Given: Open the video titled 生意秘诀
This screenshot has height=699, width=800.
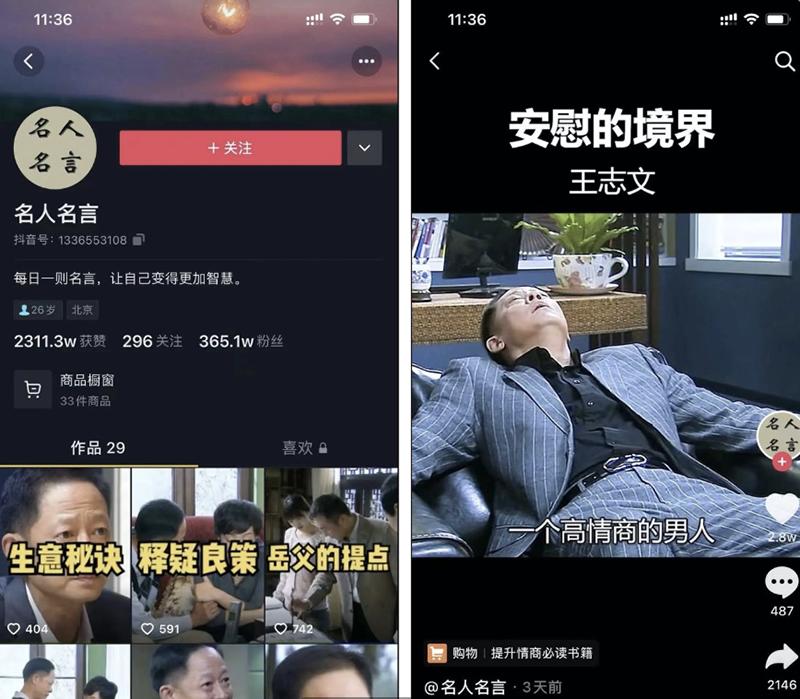Looking at the screenshot, I should [x=66, y=555].
